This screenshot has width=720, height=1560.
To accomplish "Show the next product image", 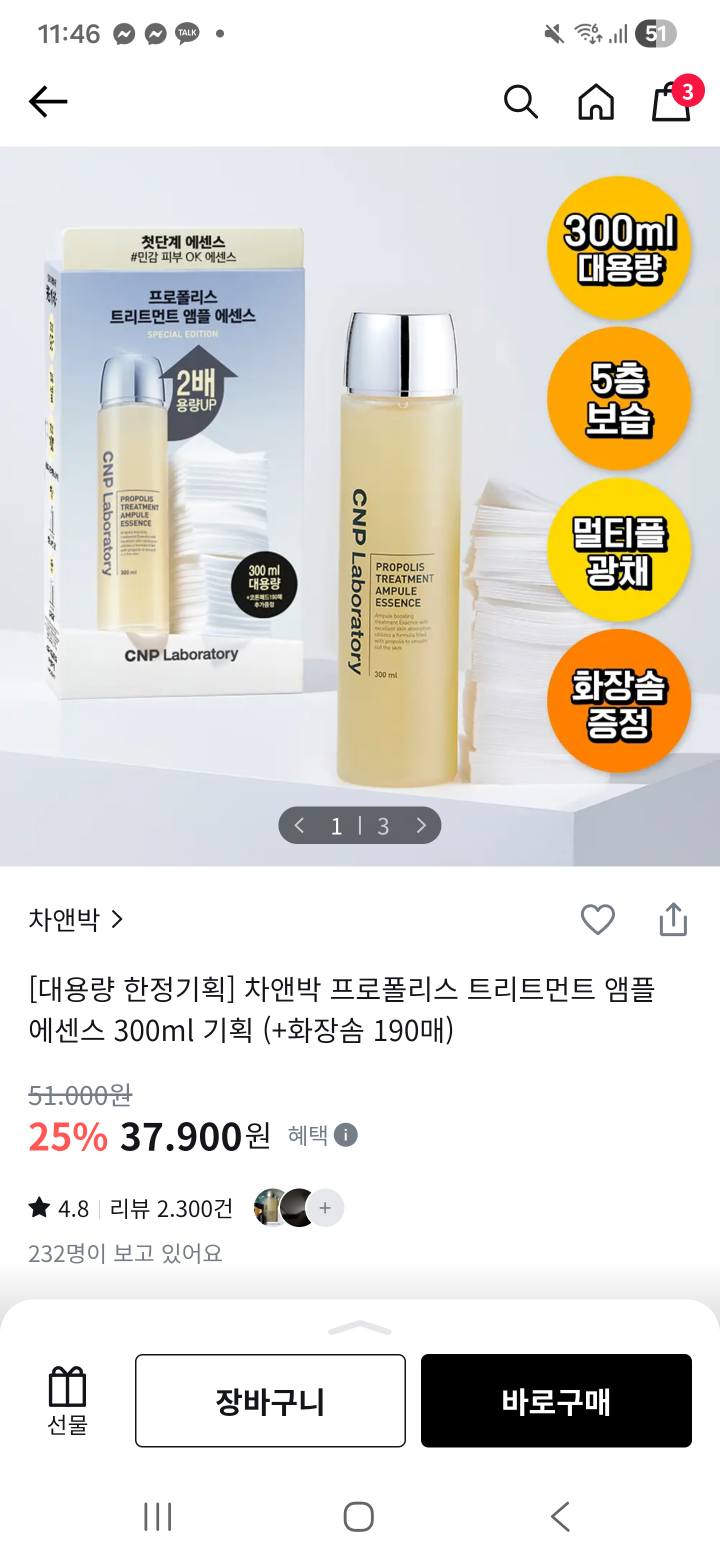I will pos(421,825).
